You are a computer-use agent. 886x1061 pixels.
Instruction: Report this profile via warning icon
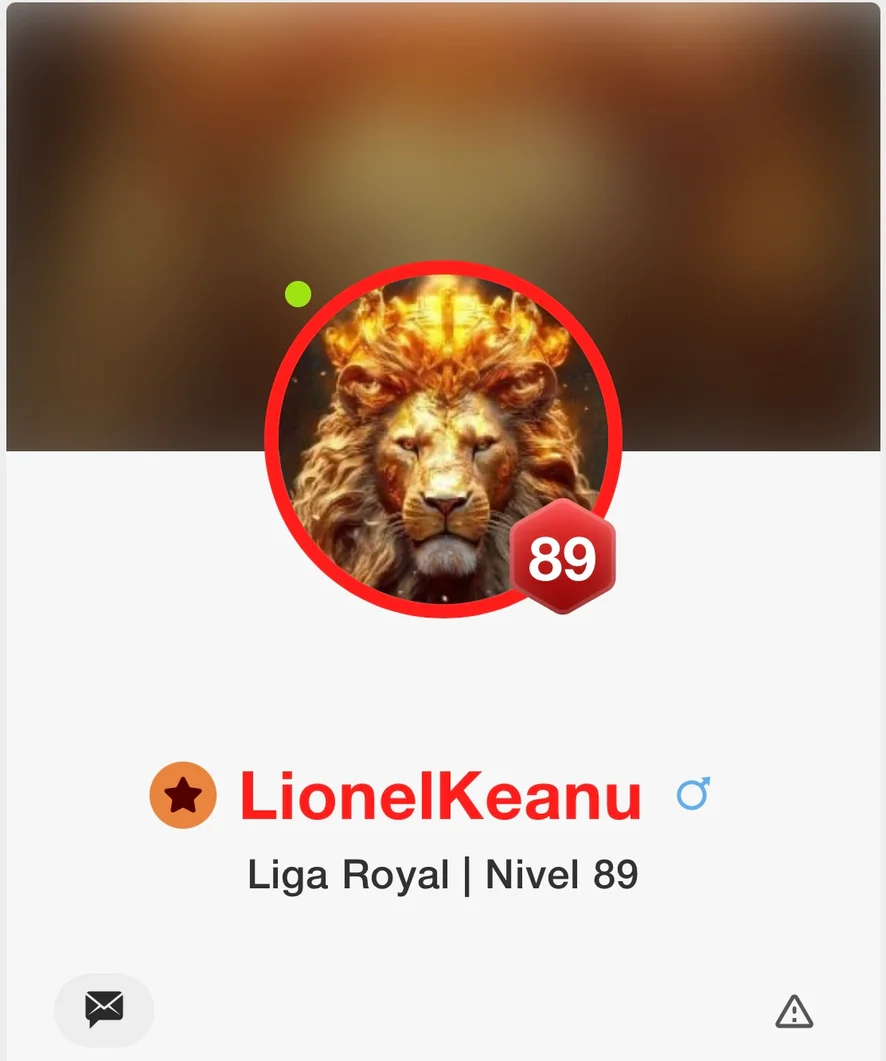pos(794,1012)
